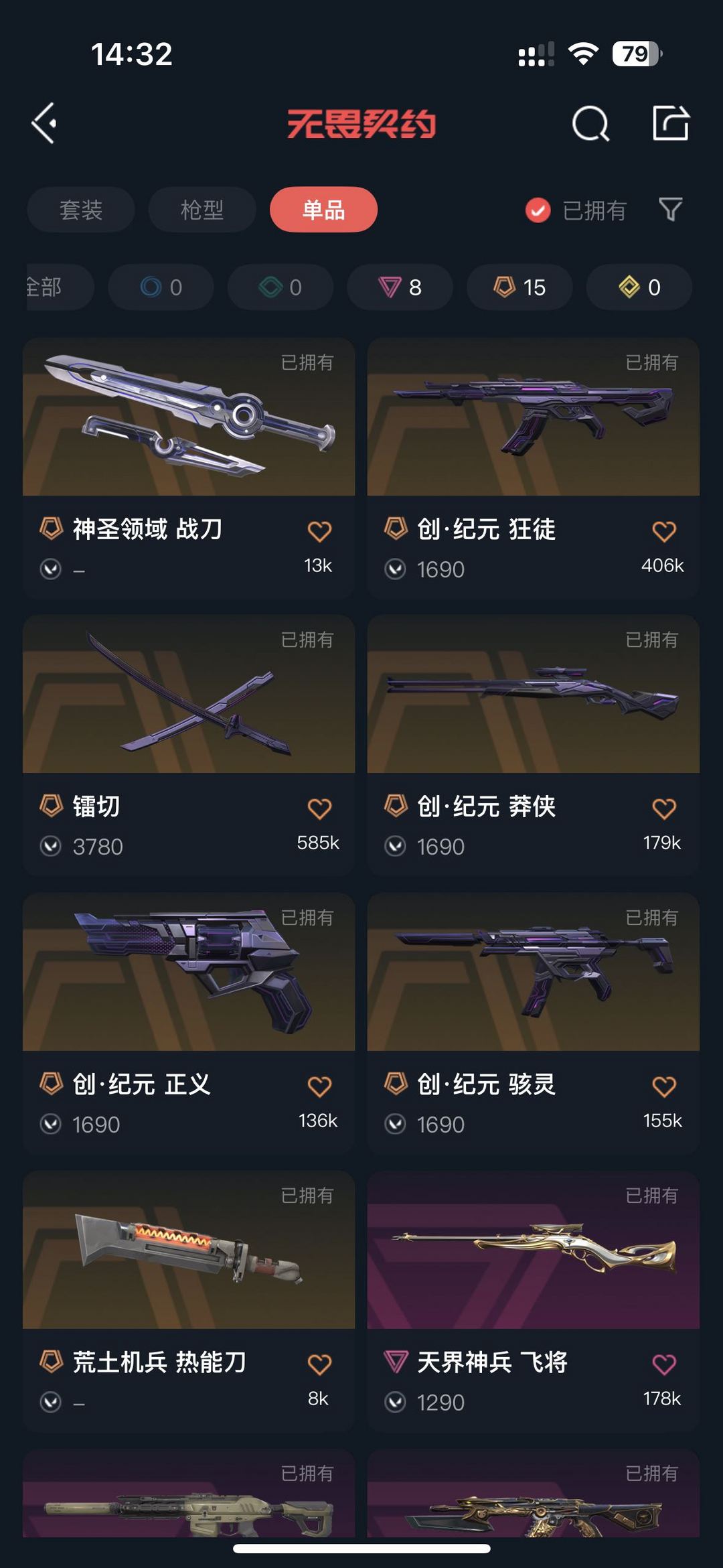The width and height of the screenshot is (723, 1568).
Task: Select the 单品 tab
Action: point(323,210)
